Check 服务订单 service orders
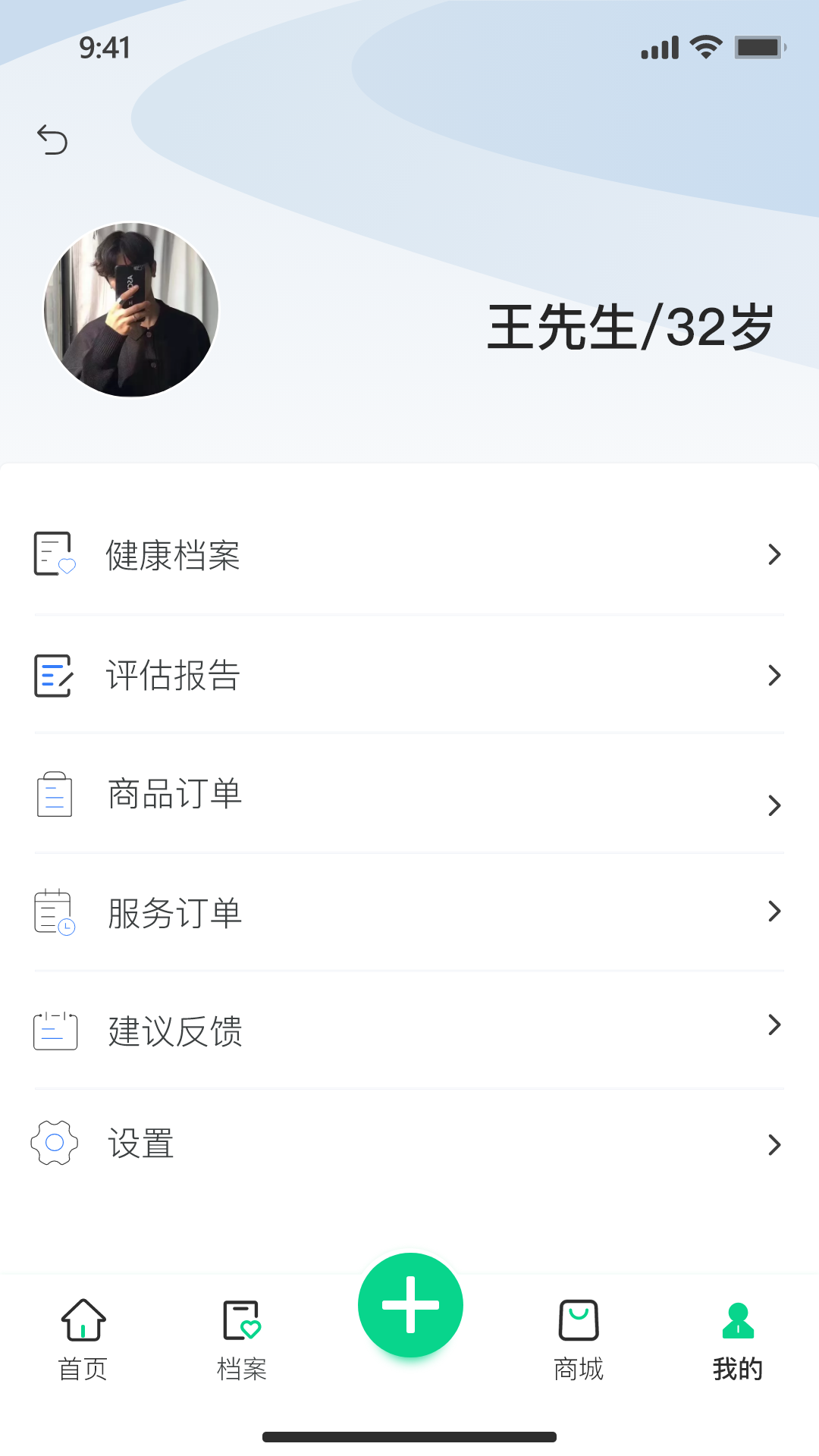 pos(409,912)
